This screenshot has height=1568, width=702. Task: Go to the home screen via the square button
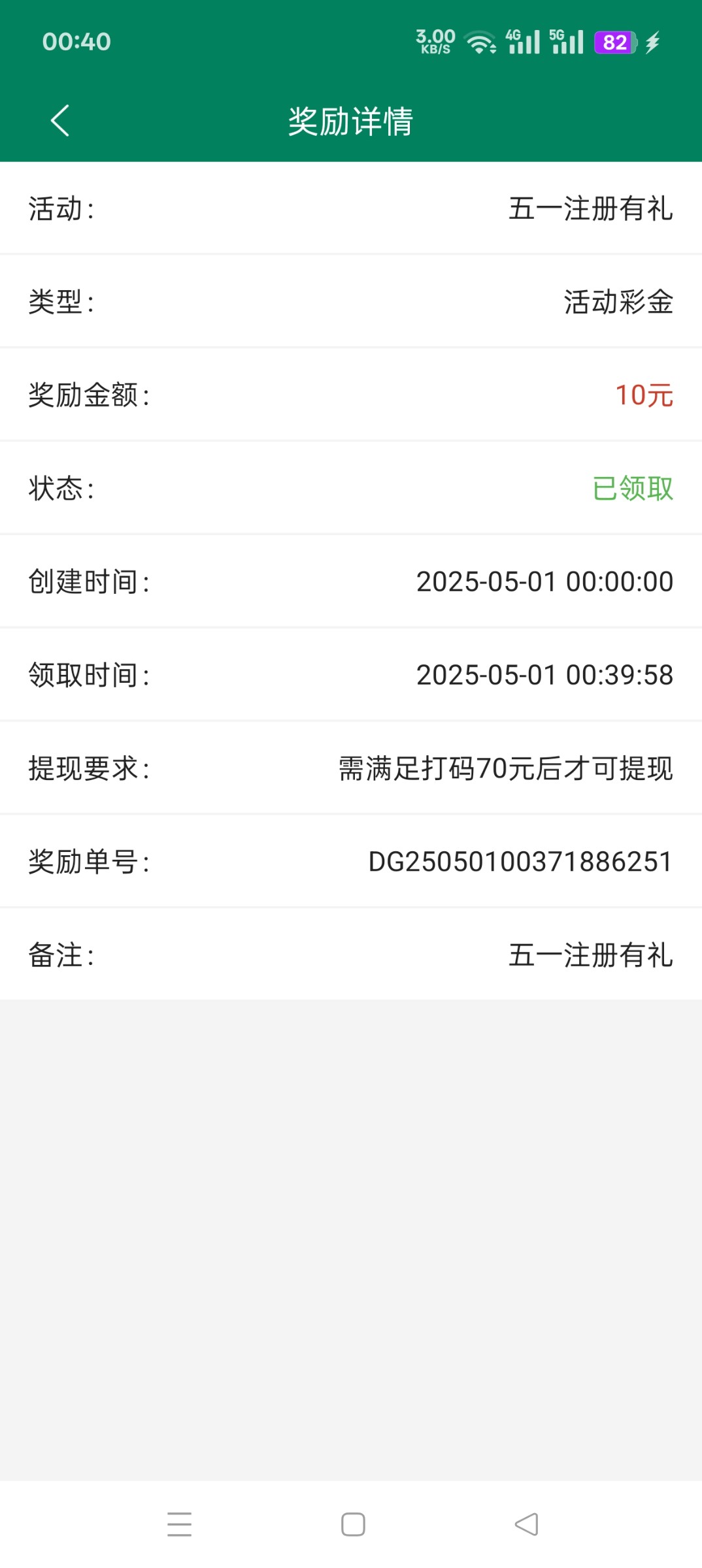click(x=353, y=1524)
